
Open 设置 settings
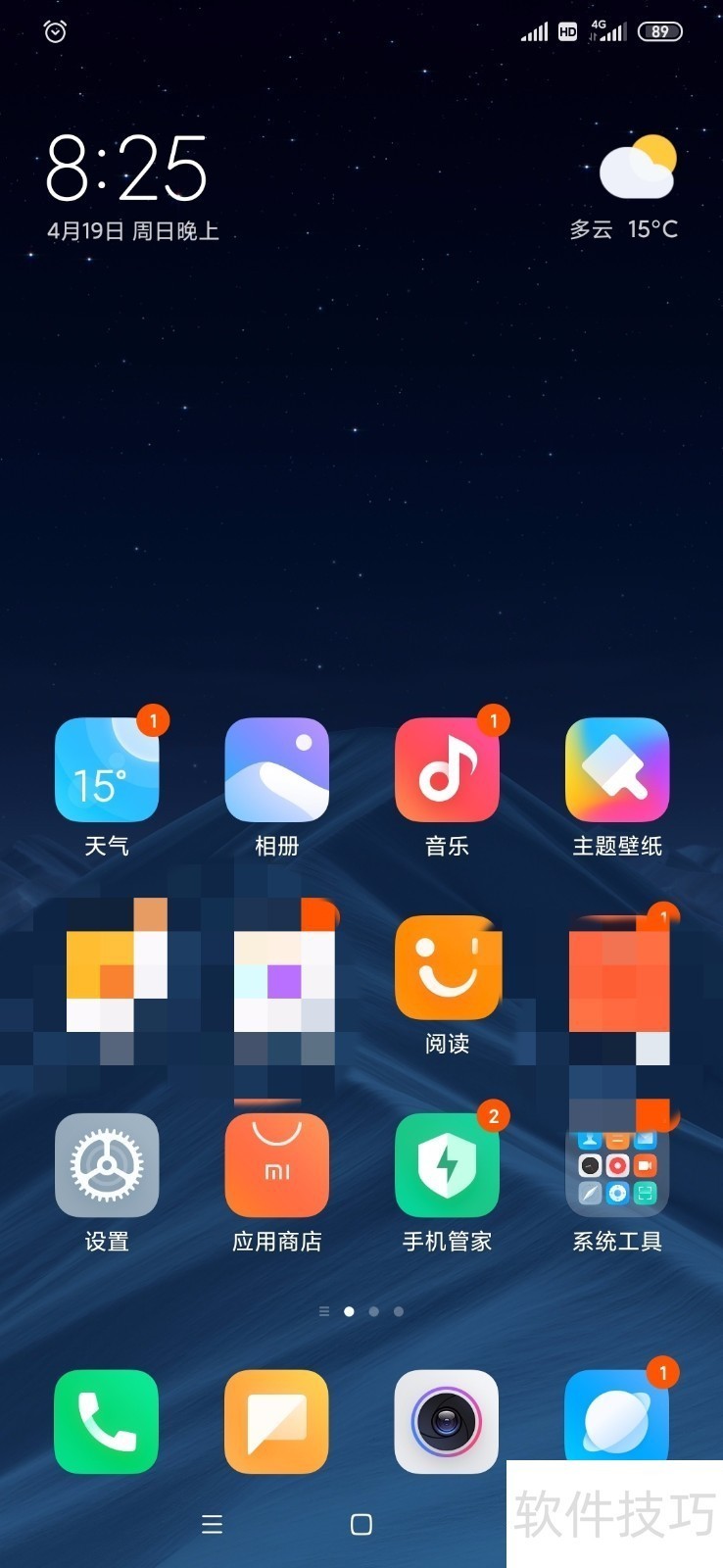click(107, 1165)
